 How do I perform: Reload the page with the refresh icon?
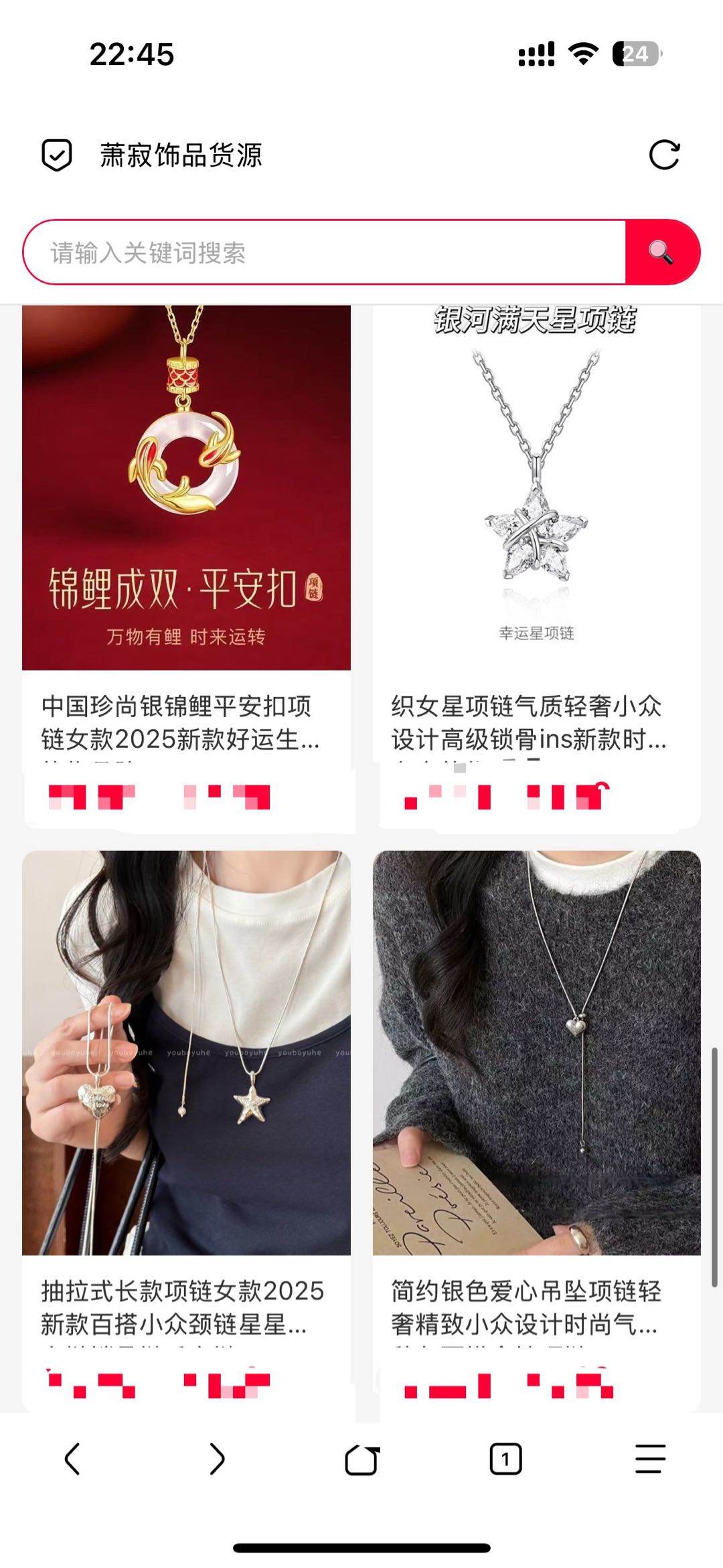pos(664,155)
